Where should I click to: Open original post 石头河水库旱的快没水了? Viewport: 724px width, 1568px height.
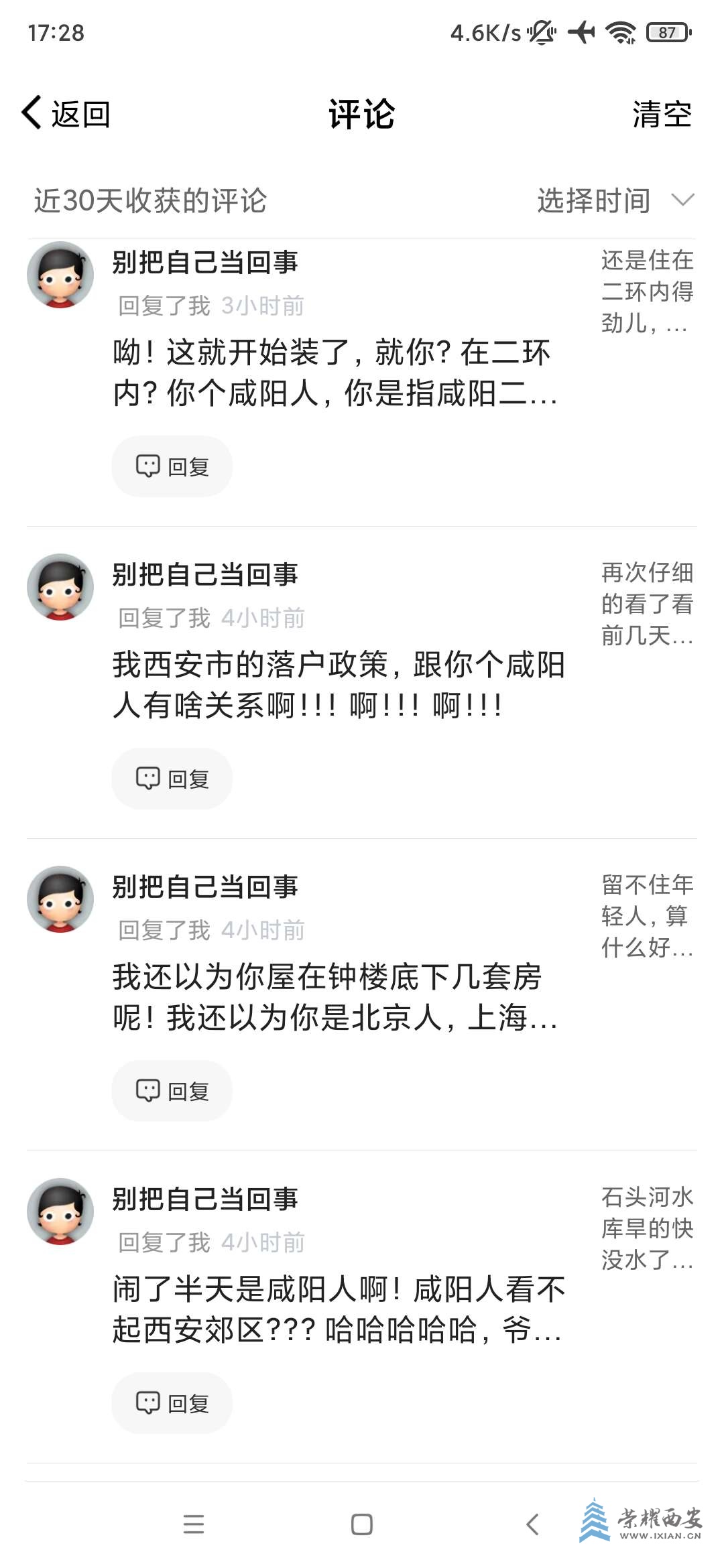pyautogui.click(x=646, y=1228)
